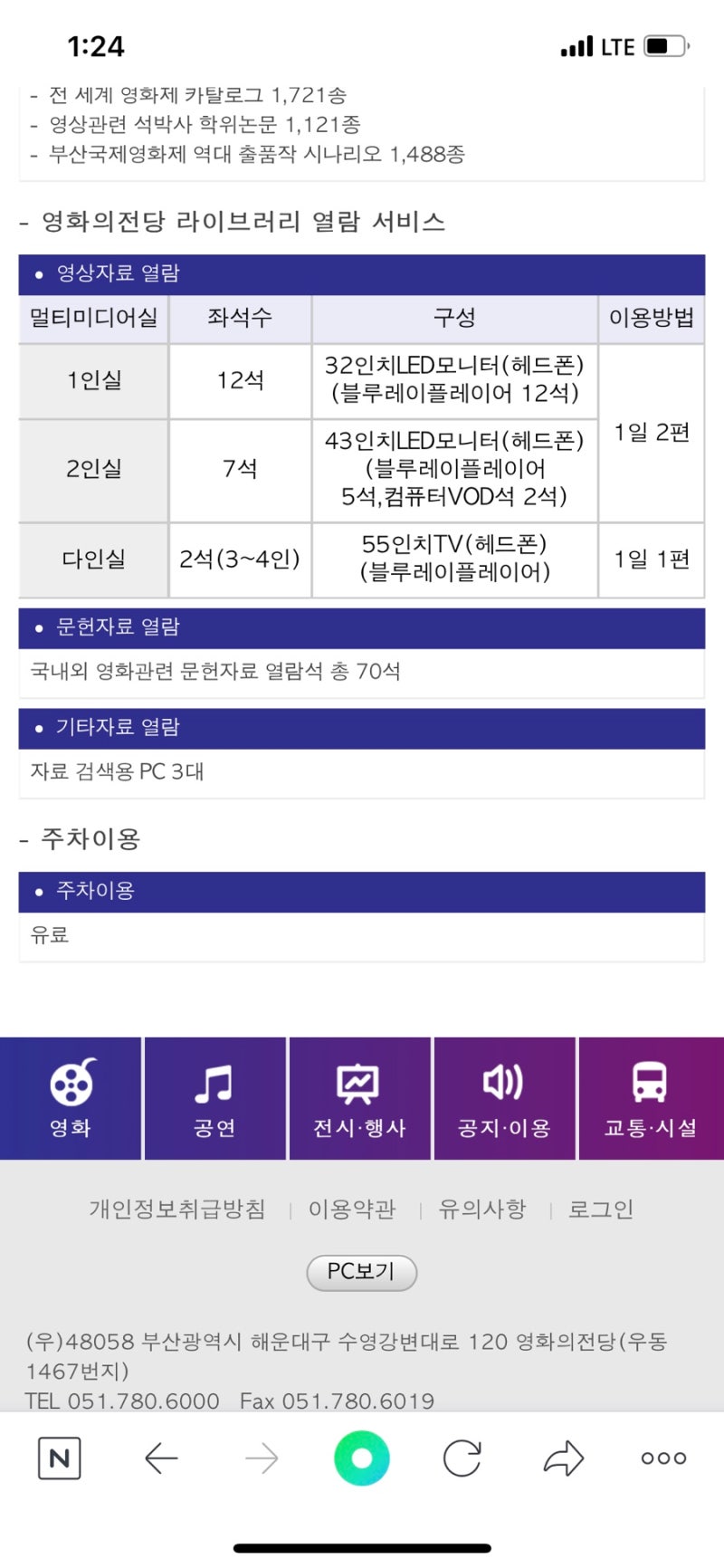Open 교통·시설 section

click(651, 1098)
